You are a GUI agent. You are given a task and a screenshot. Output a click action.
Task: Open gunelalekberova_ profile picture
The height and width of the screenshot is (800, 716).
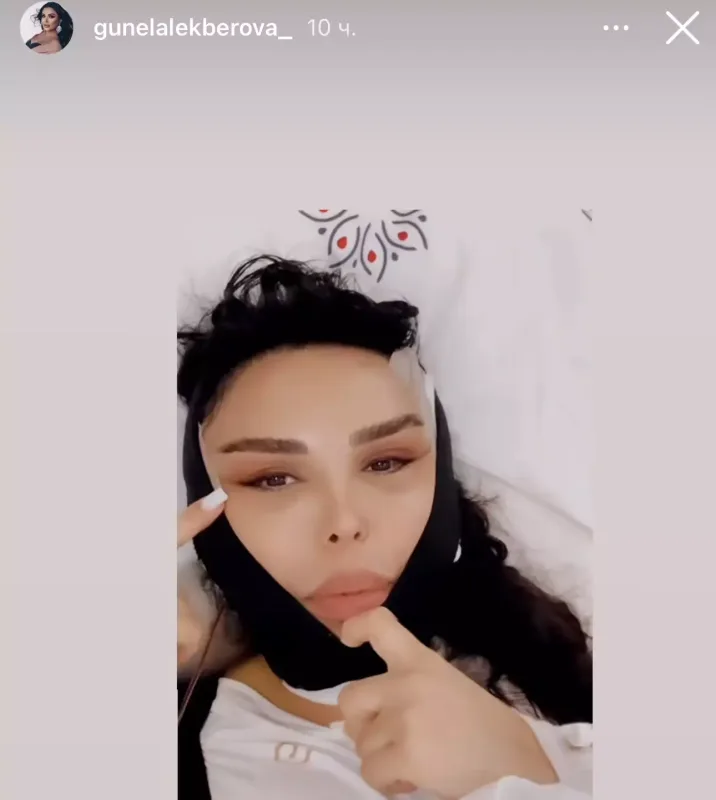pos(47,28)
